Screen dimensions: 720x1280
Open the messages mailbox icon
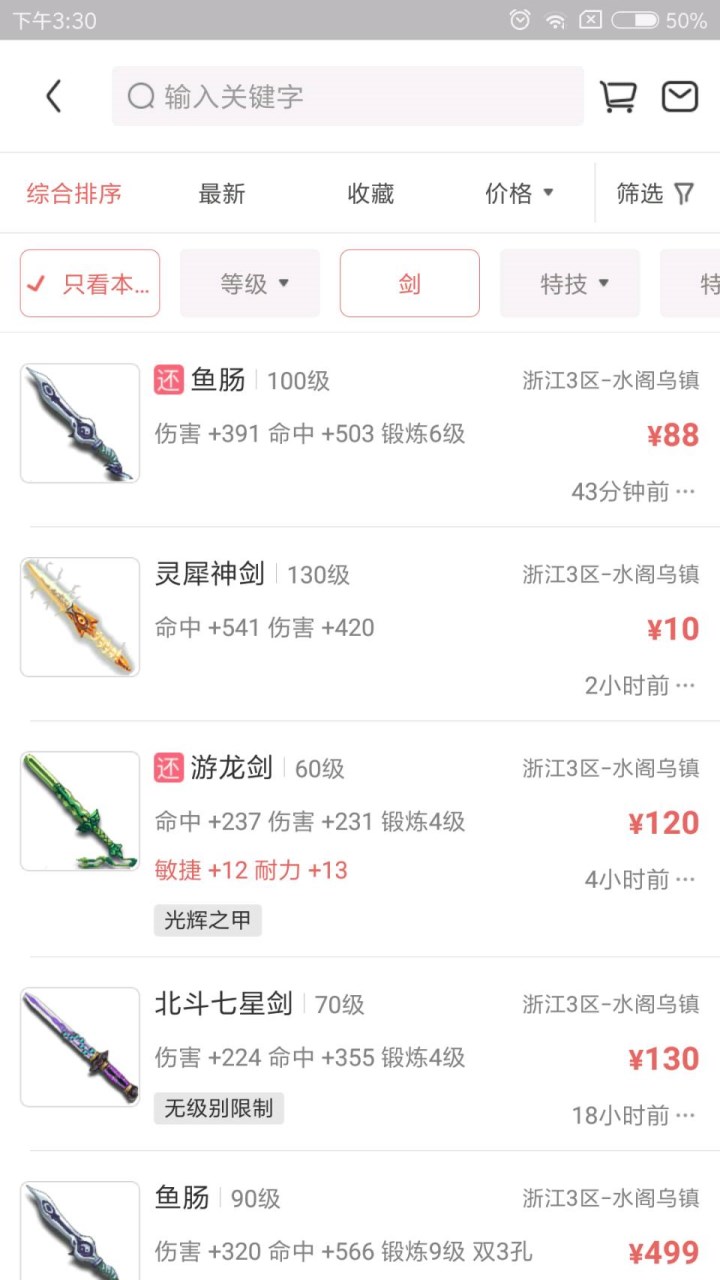(679, 96)
